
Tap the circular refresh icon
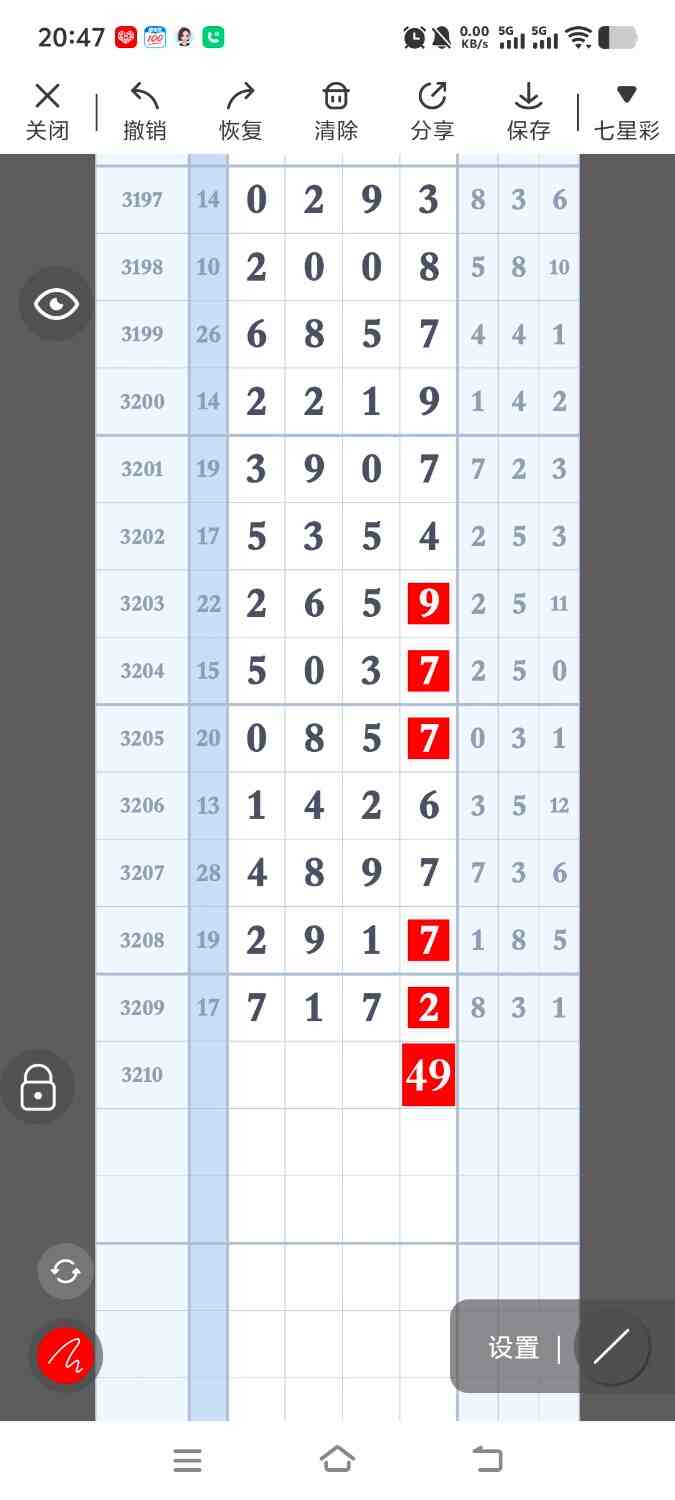[x=65, y=1271]
